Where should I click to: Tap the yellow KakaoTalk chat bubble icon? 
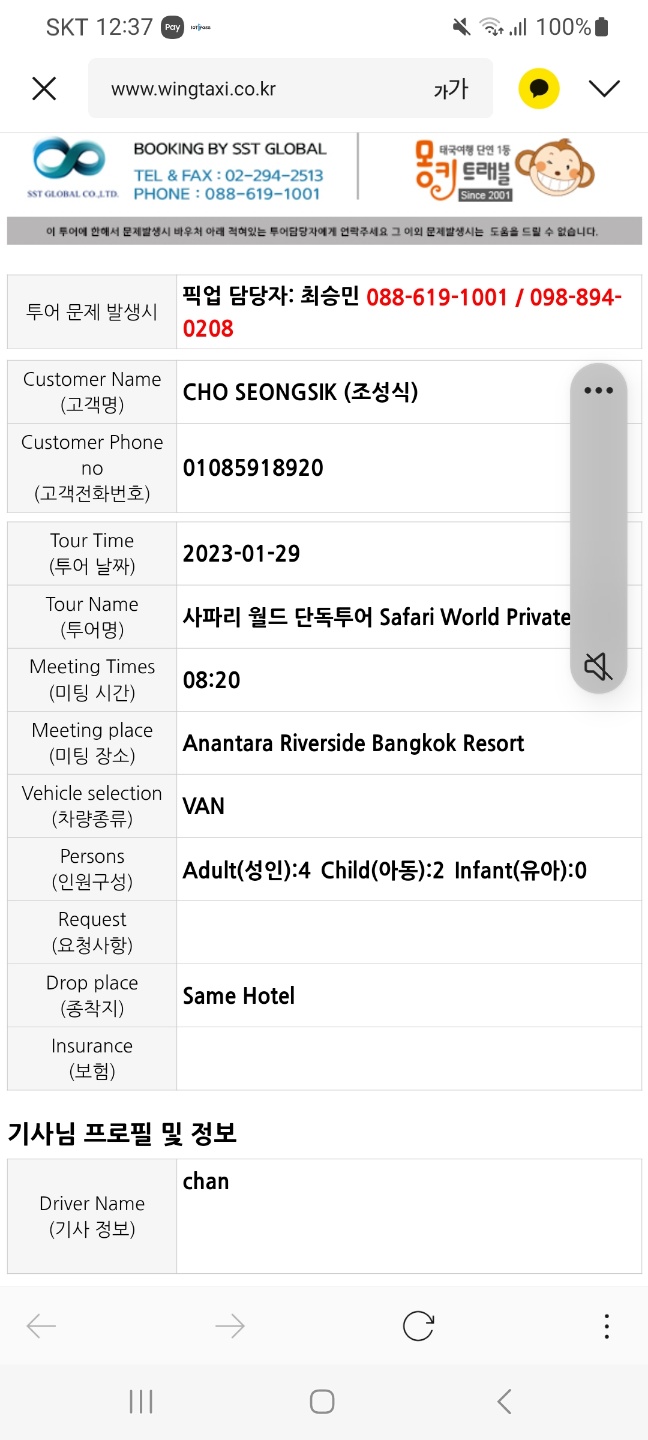pyautogui.click(x=539, y=89)
